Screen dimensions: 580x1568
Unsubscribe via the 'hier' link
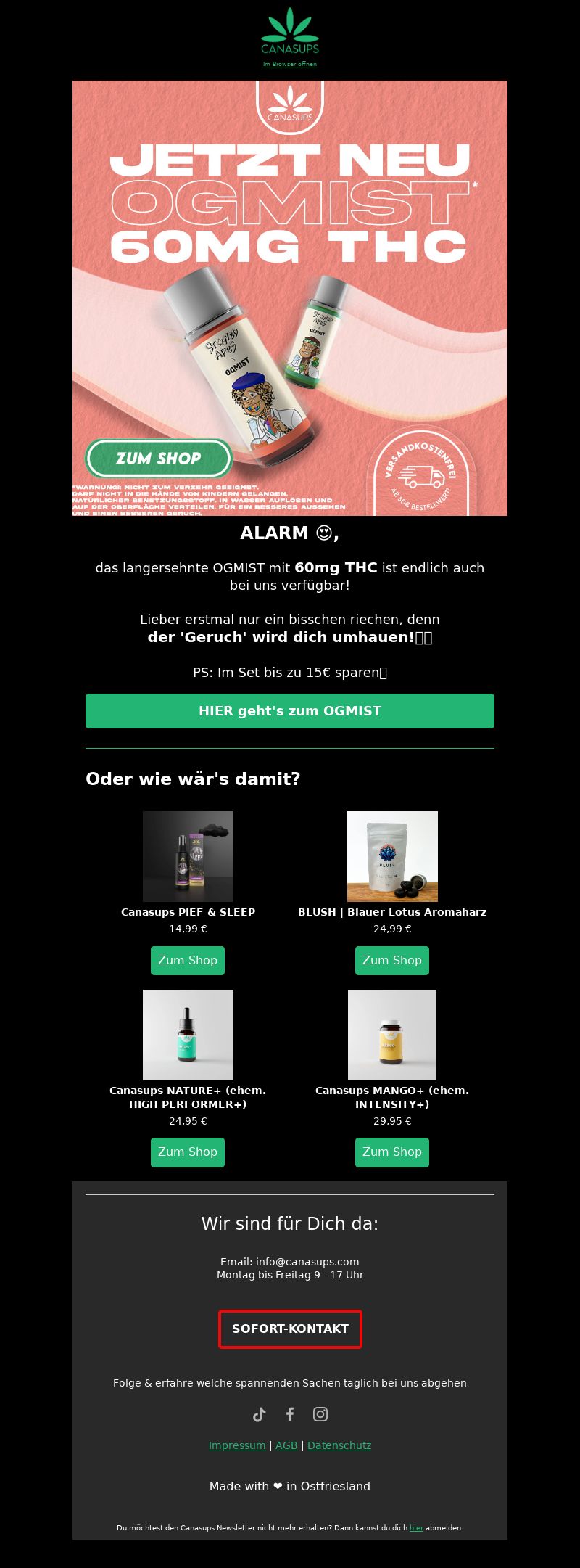pos(416,1528)
